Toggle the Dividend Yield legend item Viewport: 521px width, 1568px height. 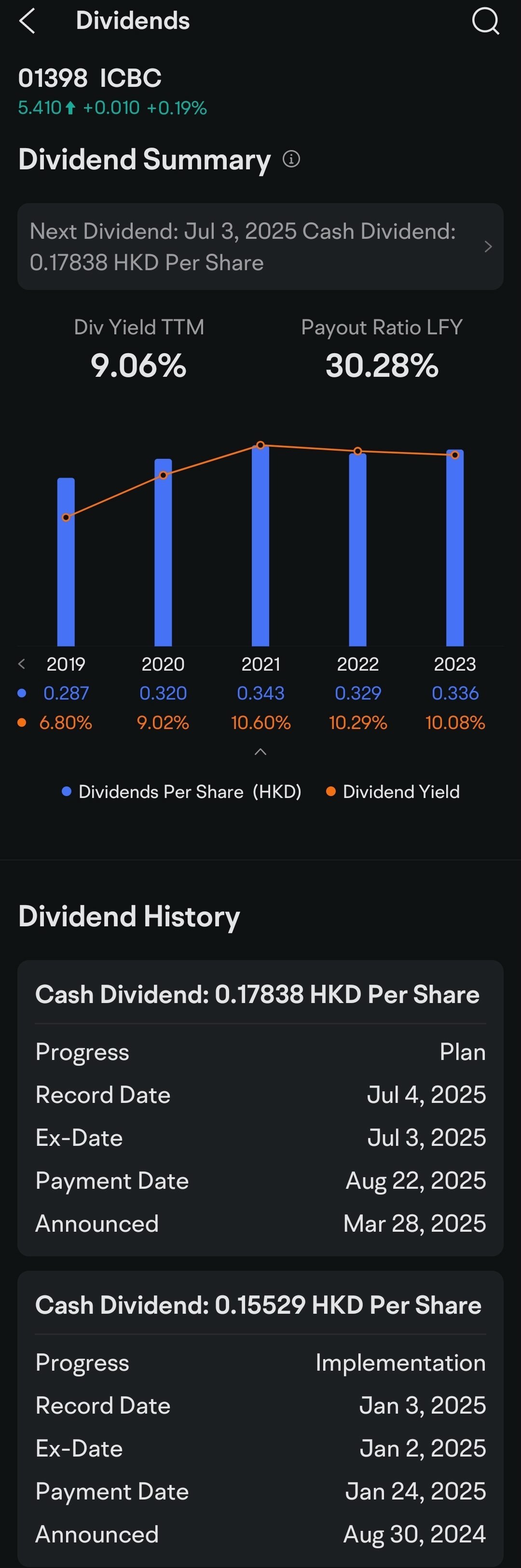tap(393, 791)
